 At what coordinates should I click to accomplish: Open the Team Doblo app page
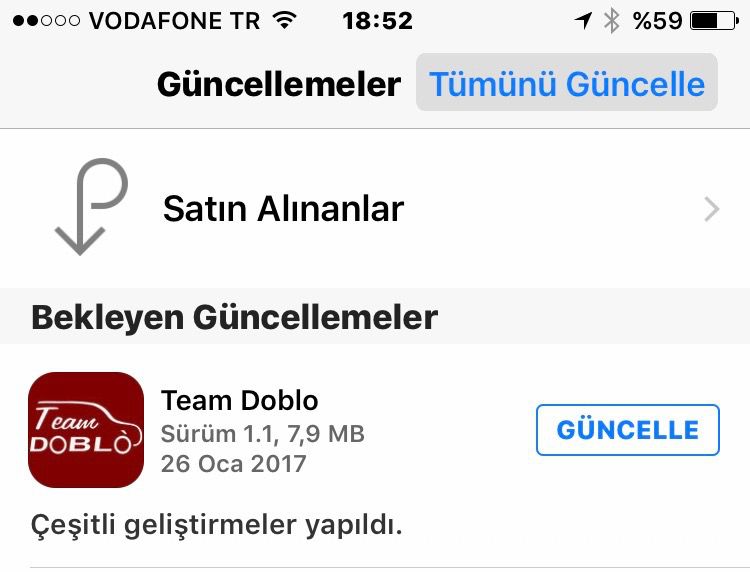tap(239, 402)
